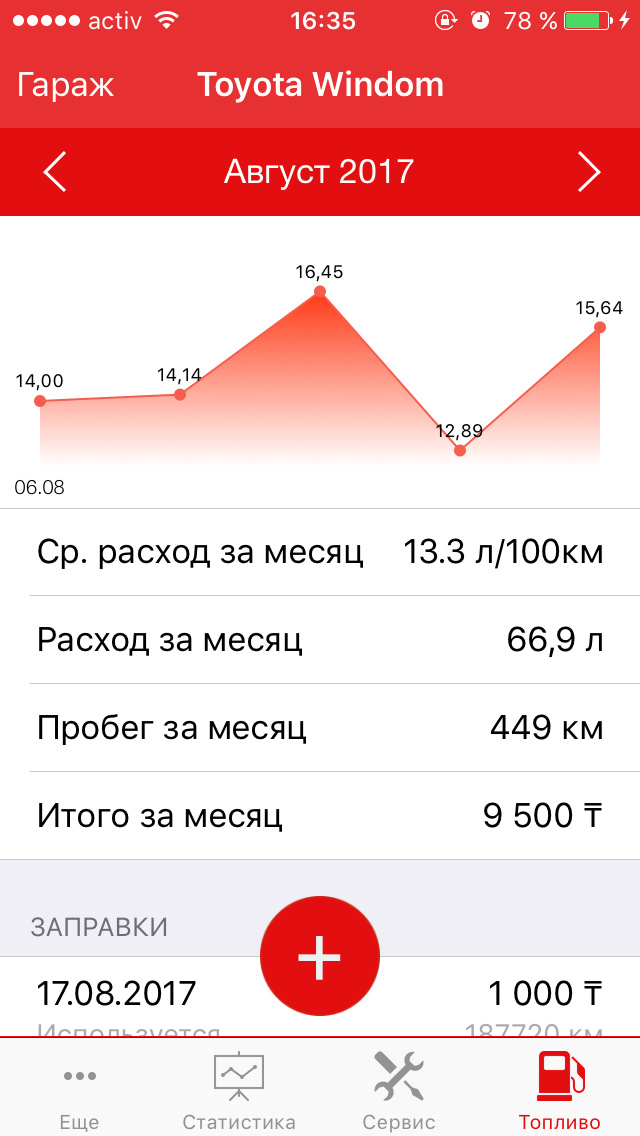Select the Топливо tab

tap(560, 1088)
